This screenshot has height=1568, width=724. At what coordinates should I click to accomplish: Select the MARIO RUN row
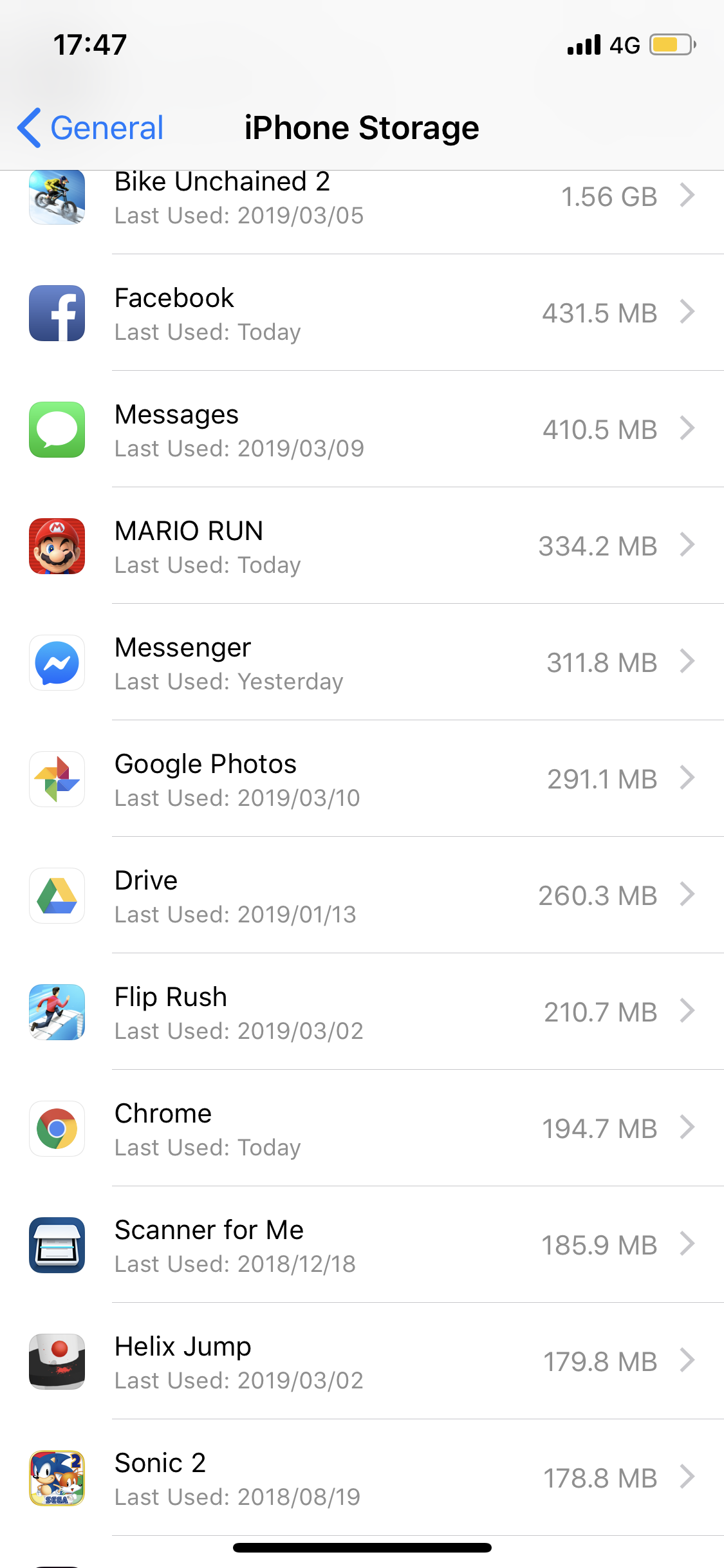pos(362,546)
